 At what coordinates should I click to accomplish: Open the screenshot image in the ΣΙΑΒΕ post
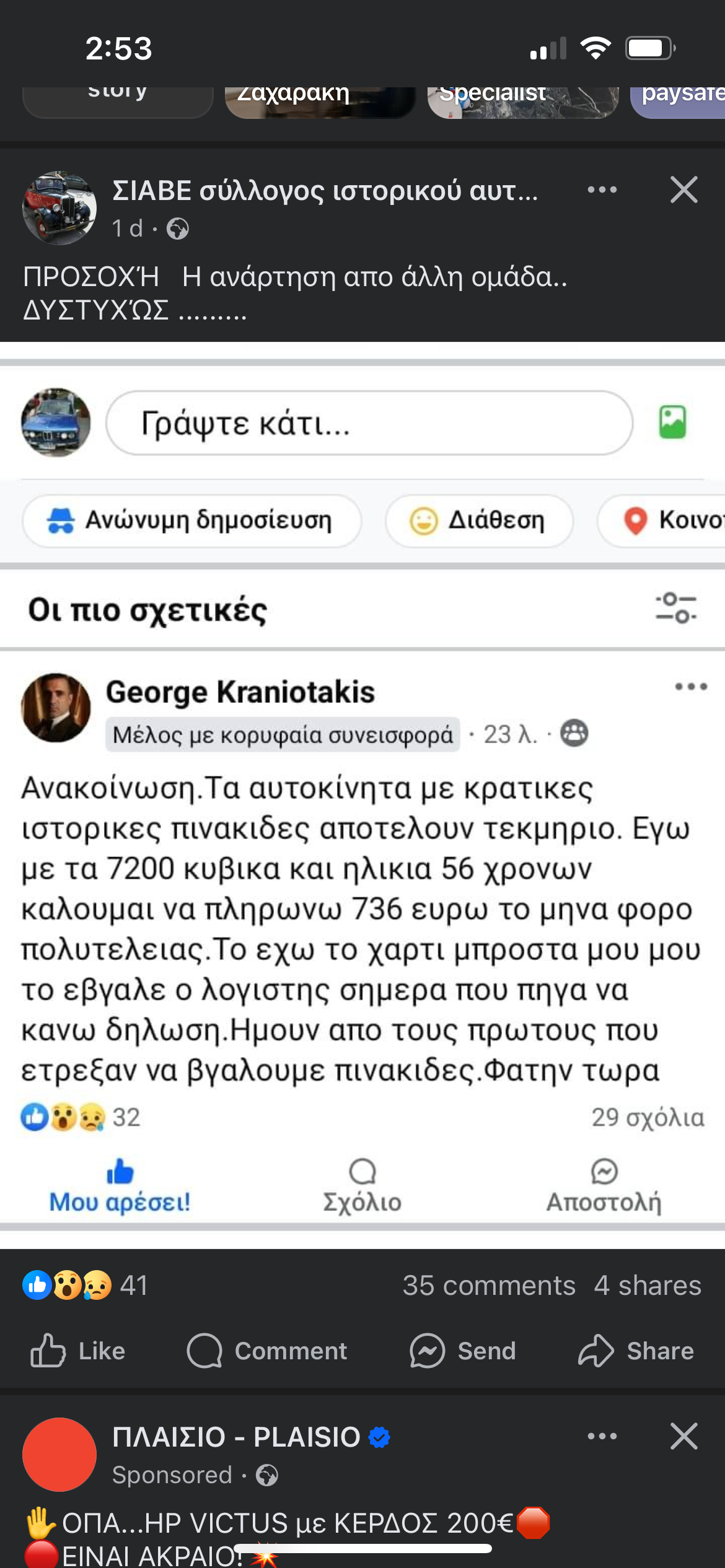[362, 793]
